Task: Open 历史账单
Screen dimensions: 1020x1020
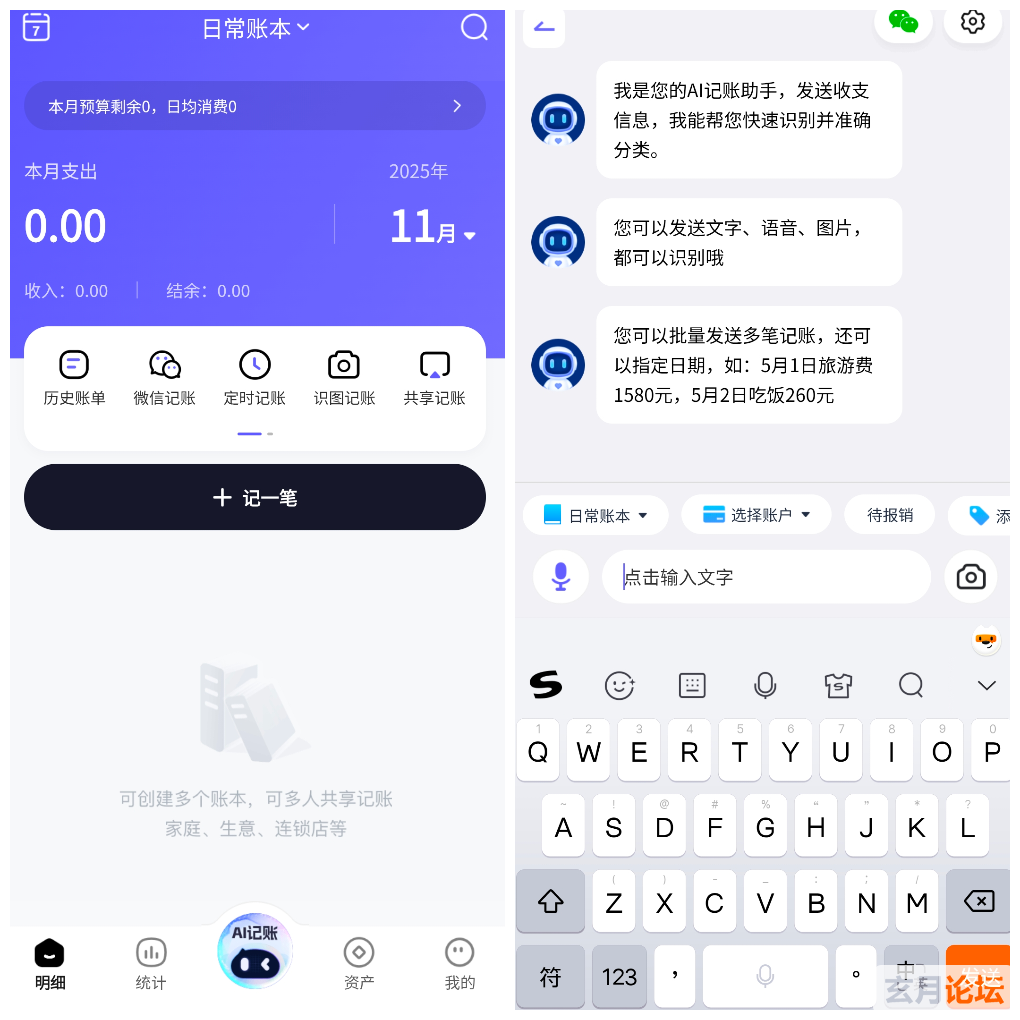Action: pyautogui.click(x=74, y=377)
